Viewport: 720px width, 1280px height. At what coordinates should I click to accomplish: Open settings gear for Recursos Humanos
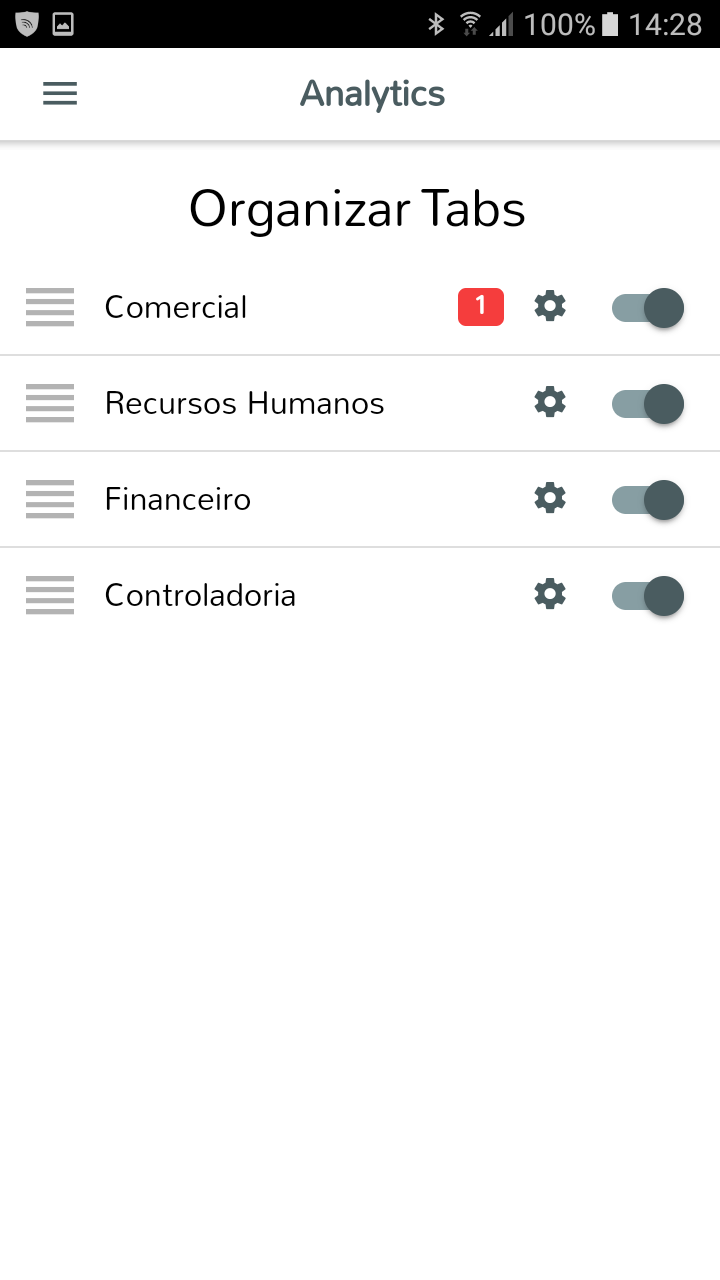pyautogui.click(x=550, y=402)
